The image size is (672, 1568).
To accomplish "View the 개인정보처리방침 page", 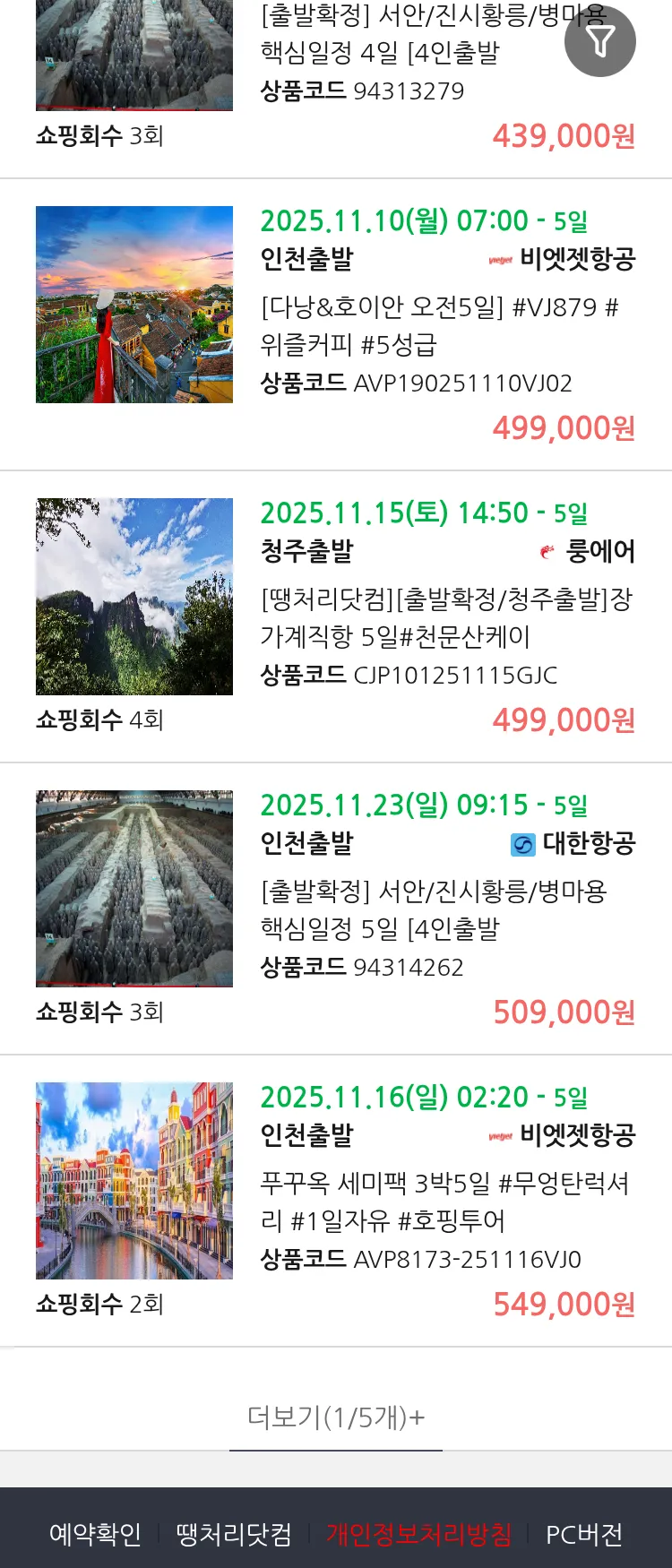I will point(418,1534).
